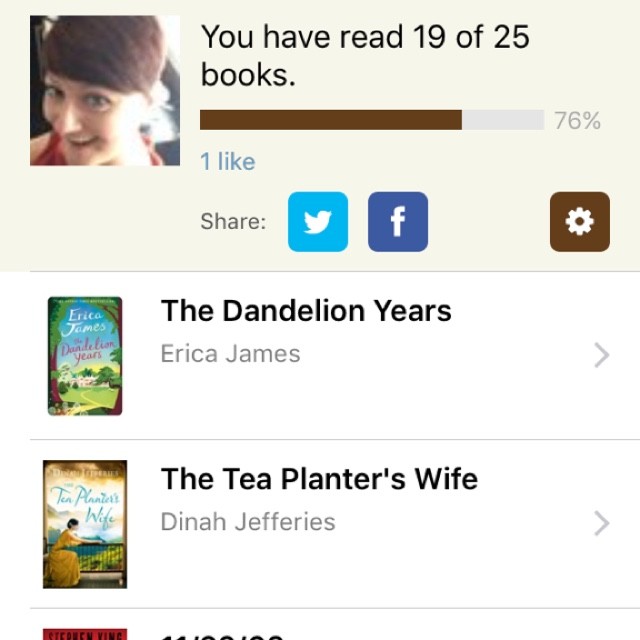Share reading challenge on Twitter
Viewport: 640px width, 640px height.
[x=318, y=222]
